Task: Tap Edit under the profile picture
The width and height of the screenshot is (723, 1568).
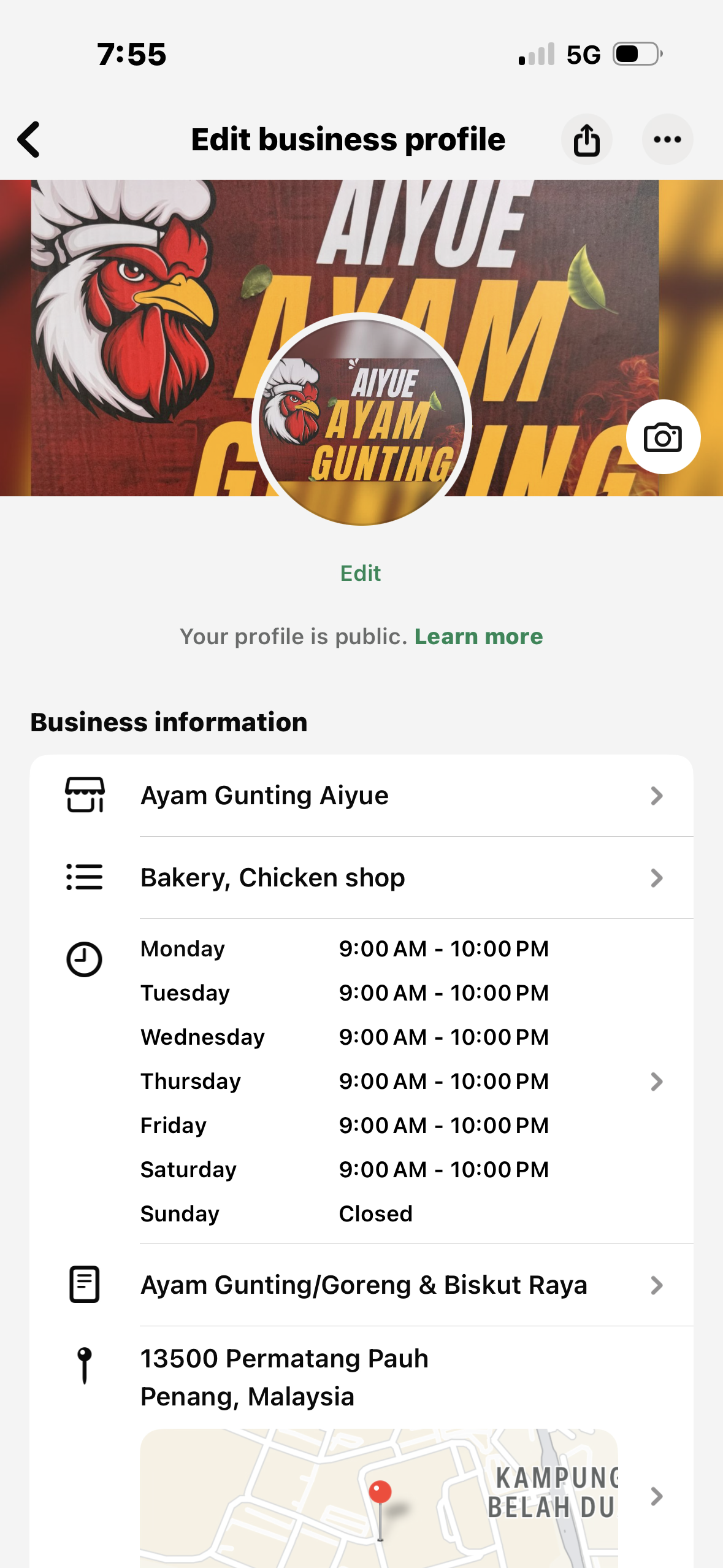Action: (x=361, y=574)
